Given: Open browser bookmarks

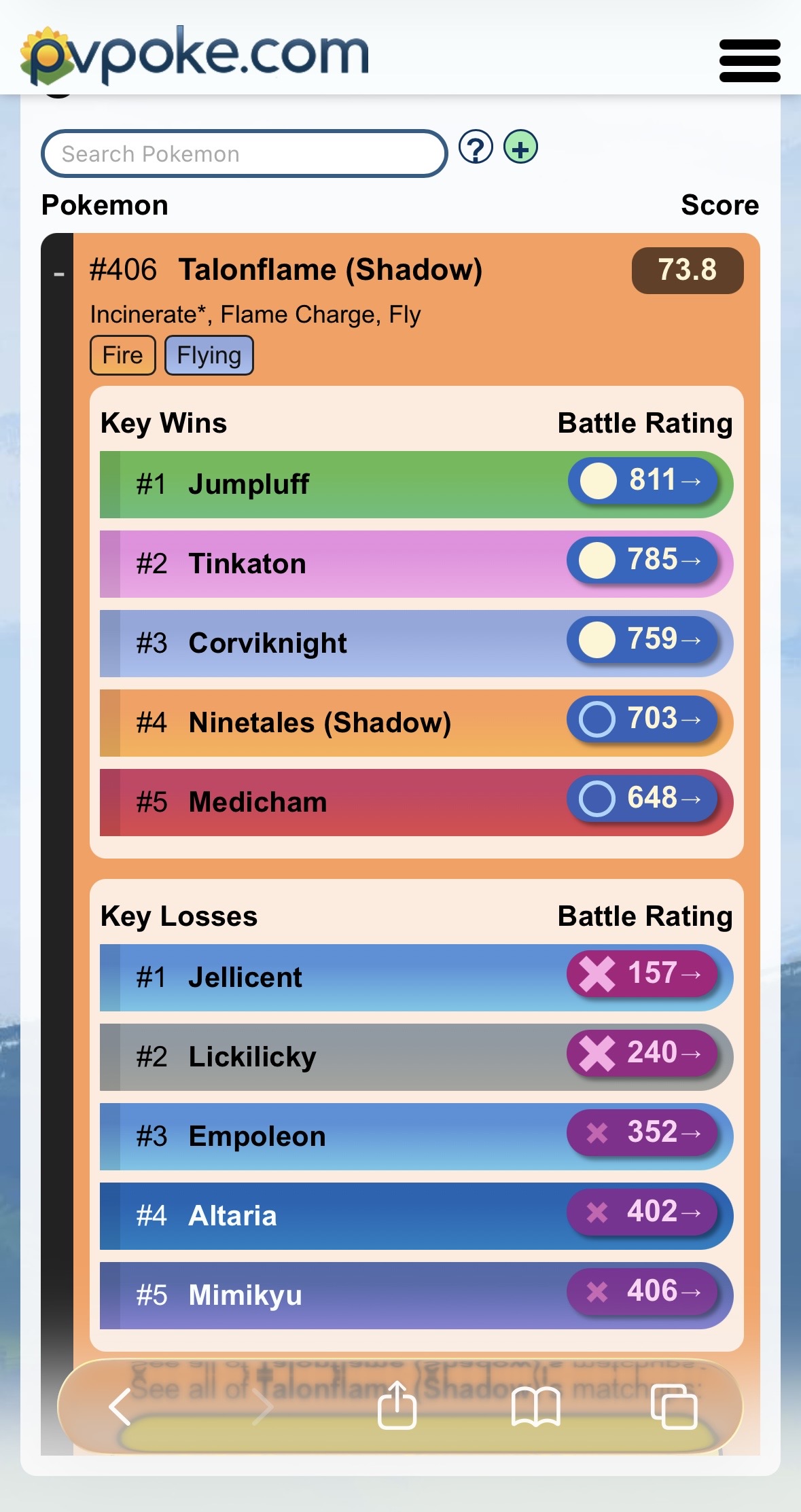Looking at the screenshot, I should coord(535,1407).
